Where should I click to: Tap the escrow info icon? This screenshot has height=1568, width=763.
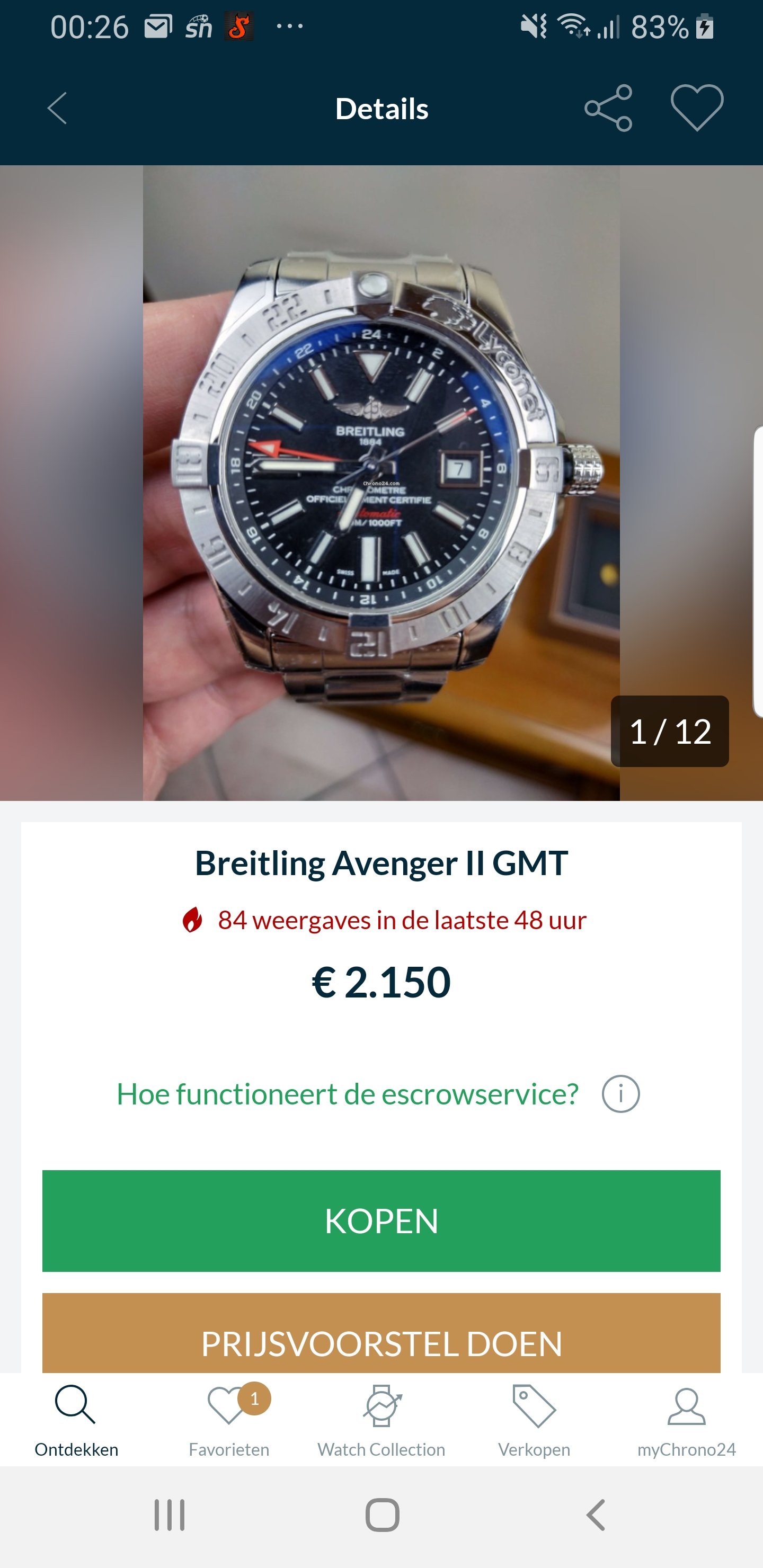pyautogui.click(x=620, y=1094)
